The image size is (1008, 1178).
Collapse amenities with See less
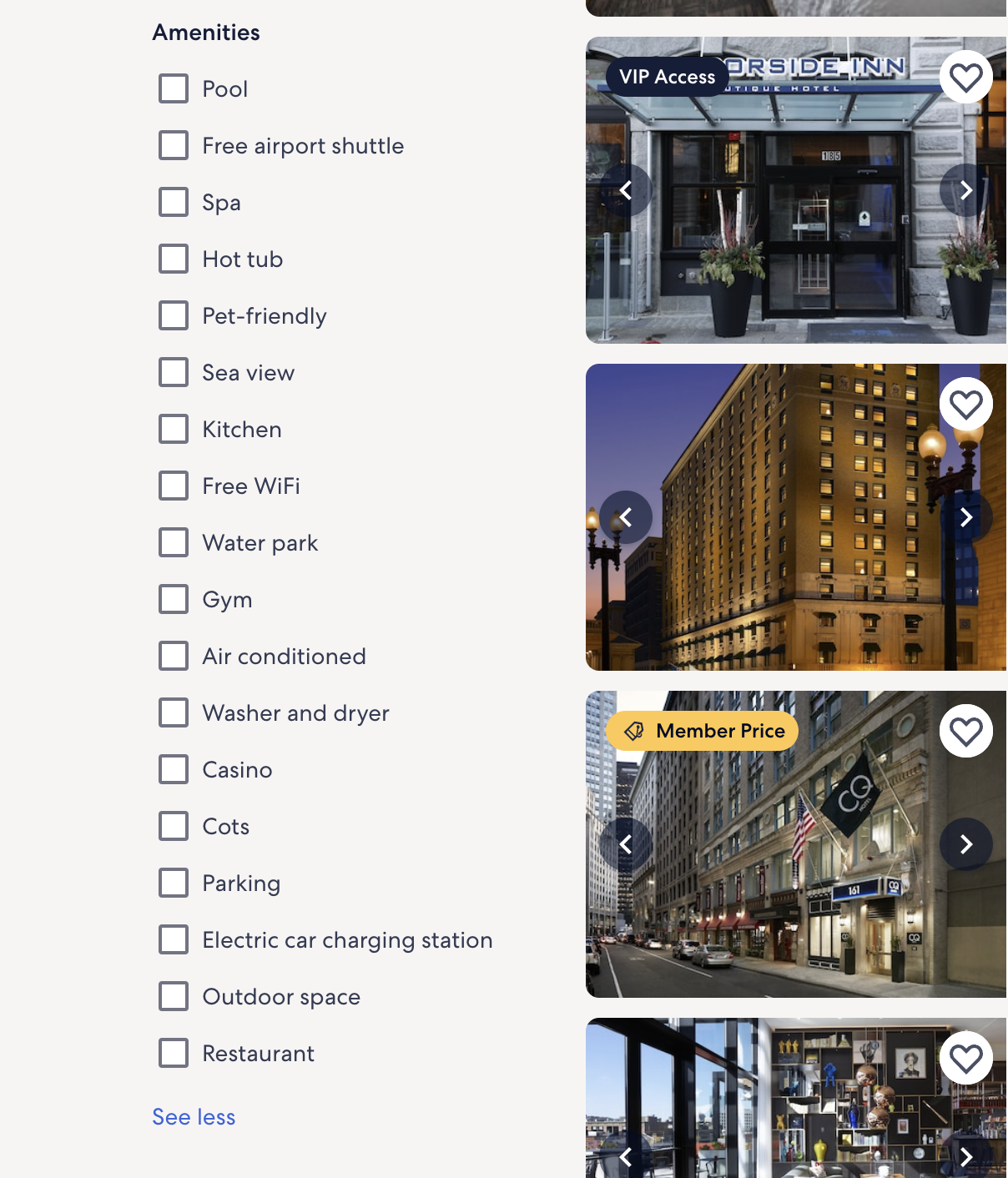click(x=194, y=1117)
